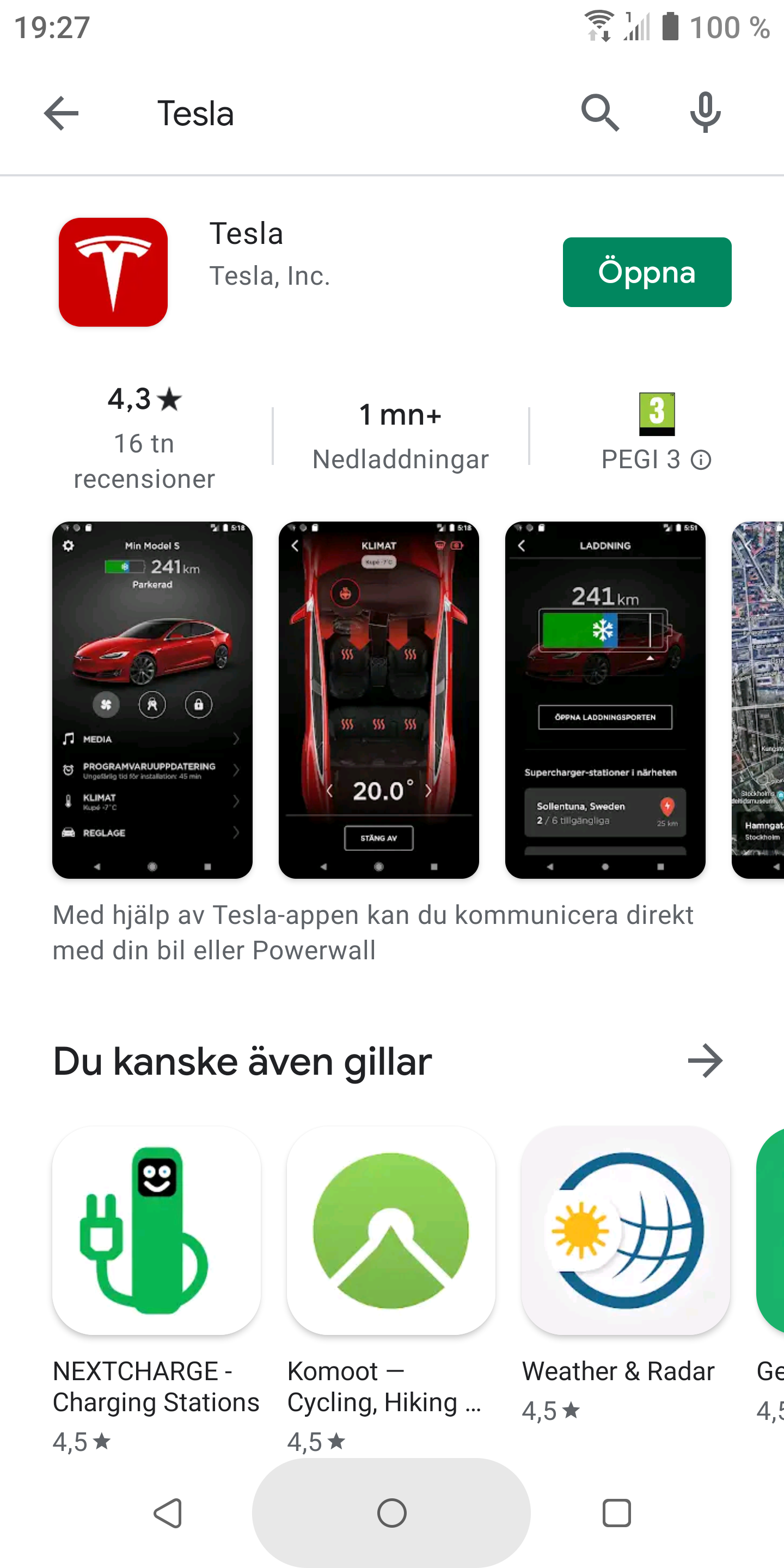Open the Laddning screenshot
Screen dimensions: 784x1568
(605, 700)
